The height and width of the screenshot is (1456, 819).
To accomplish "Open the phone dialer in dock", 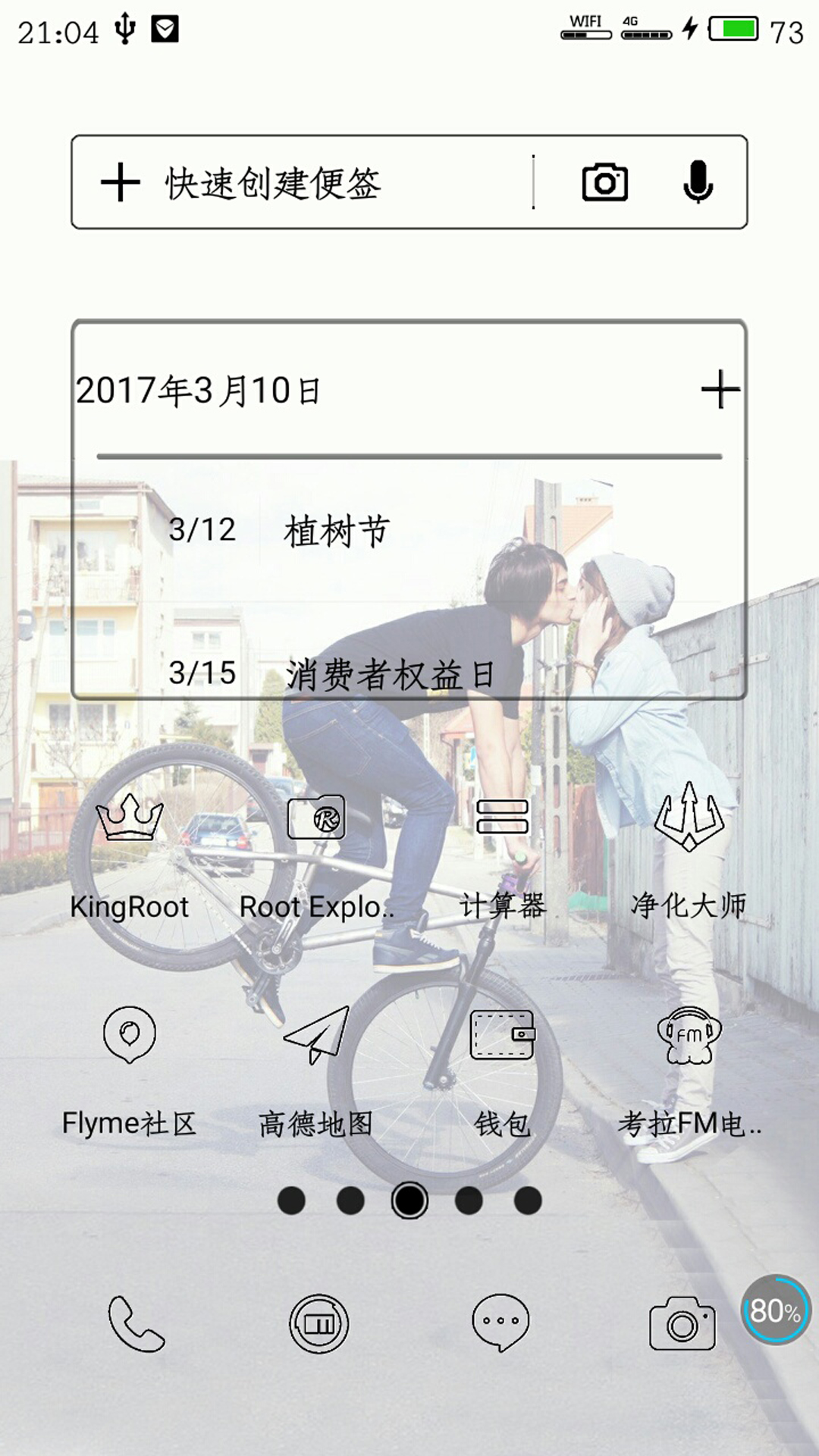I will (x=136, y=1323).
